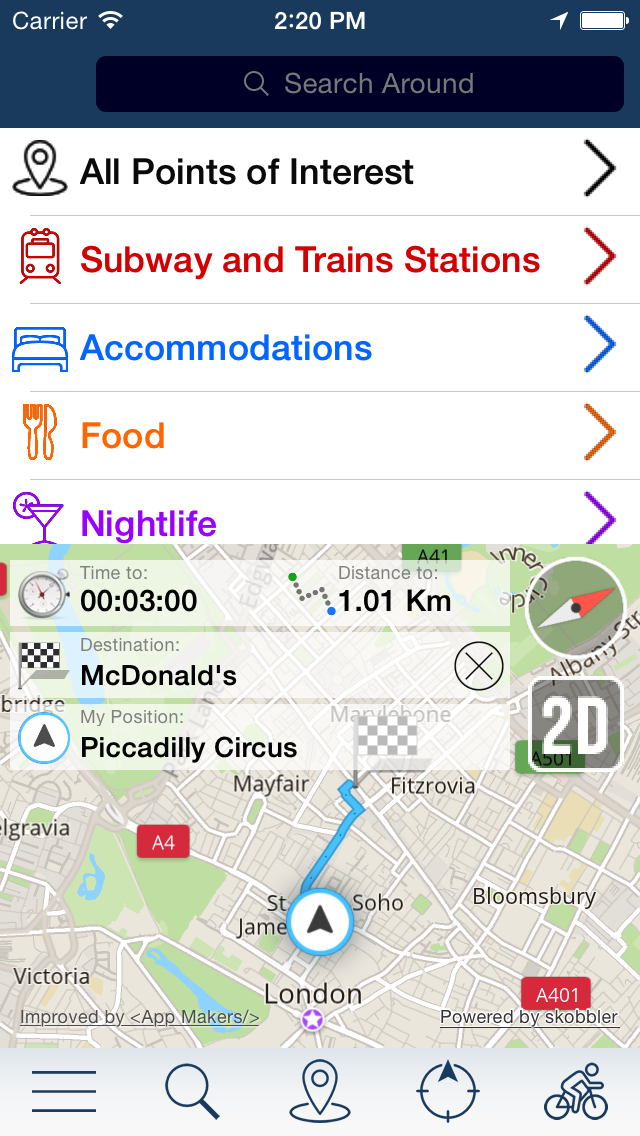
Task: Select the cycling mode icon
Action: click(576, 1091)
